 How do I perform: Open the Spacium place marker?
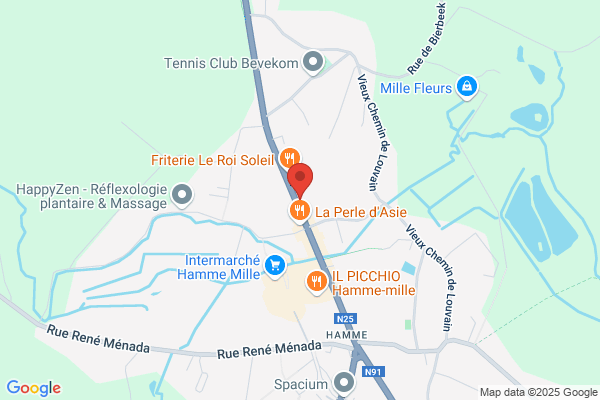(344, 383)
